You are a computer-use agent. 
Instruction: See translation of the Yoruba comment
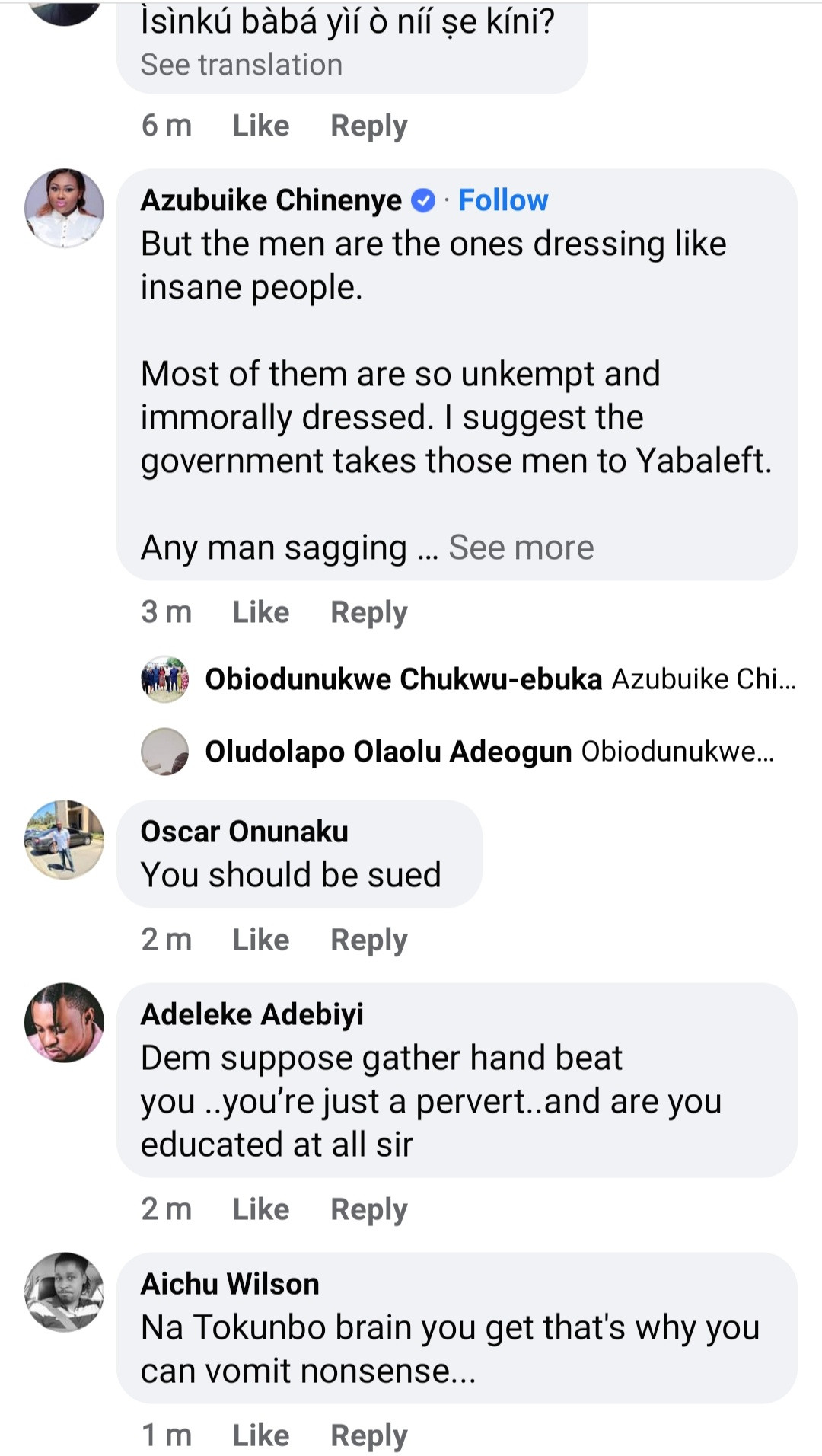pos(241,65)
